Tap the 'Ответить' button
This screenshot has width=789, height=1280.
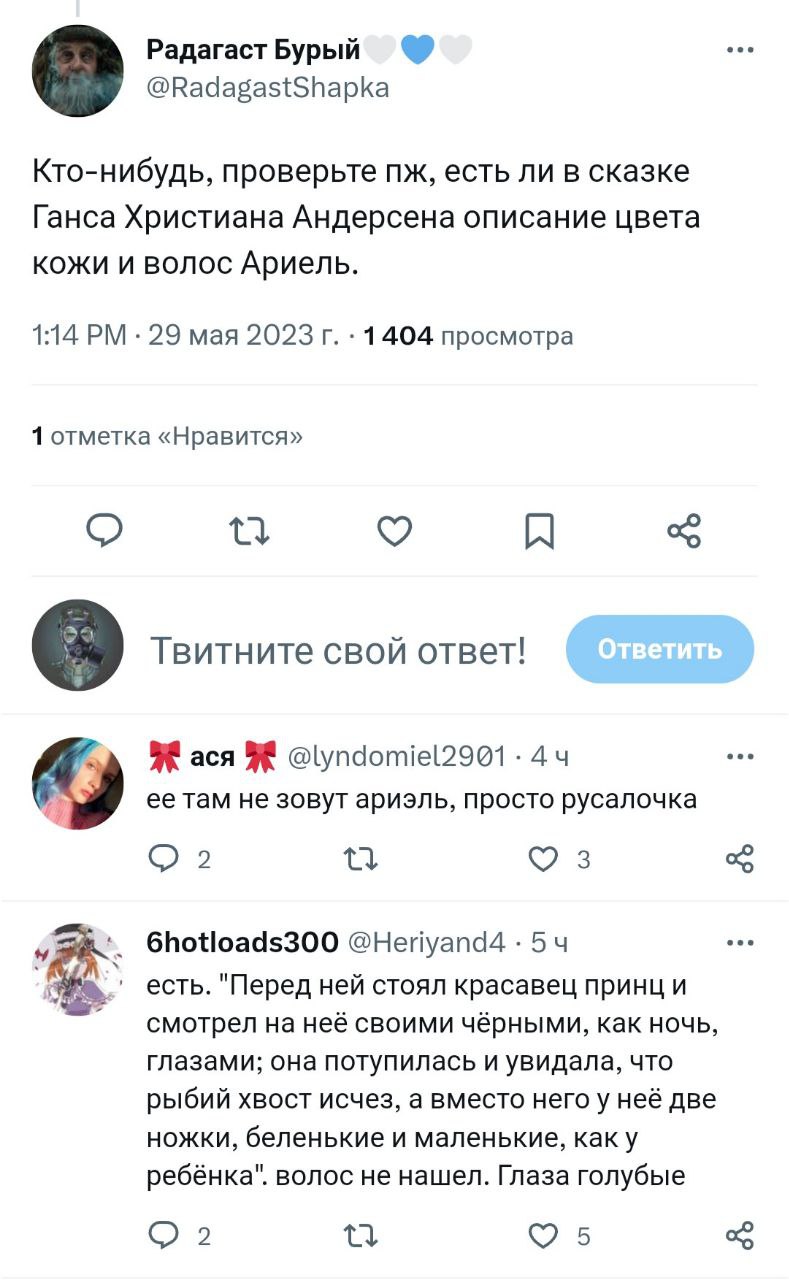click(x=659, y=649)
